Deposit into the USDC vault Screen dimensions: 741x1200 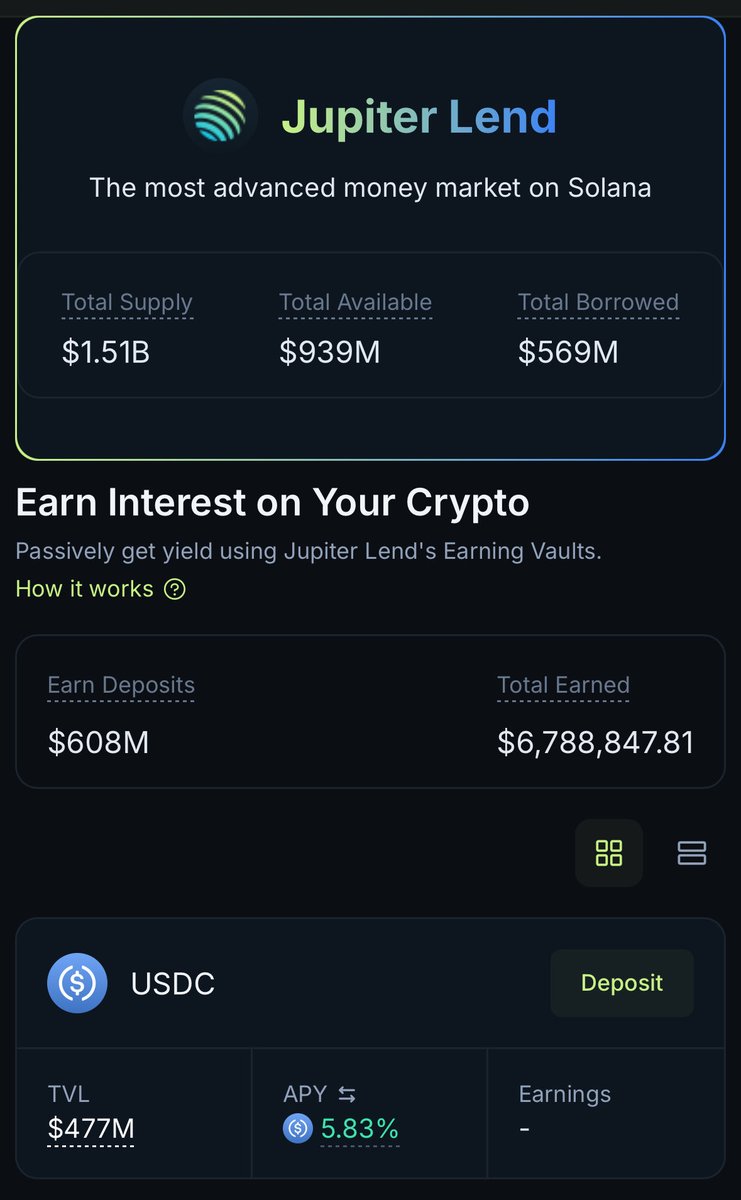coord(622,983)
